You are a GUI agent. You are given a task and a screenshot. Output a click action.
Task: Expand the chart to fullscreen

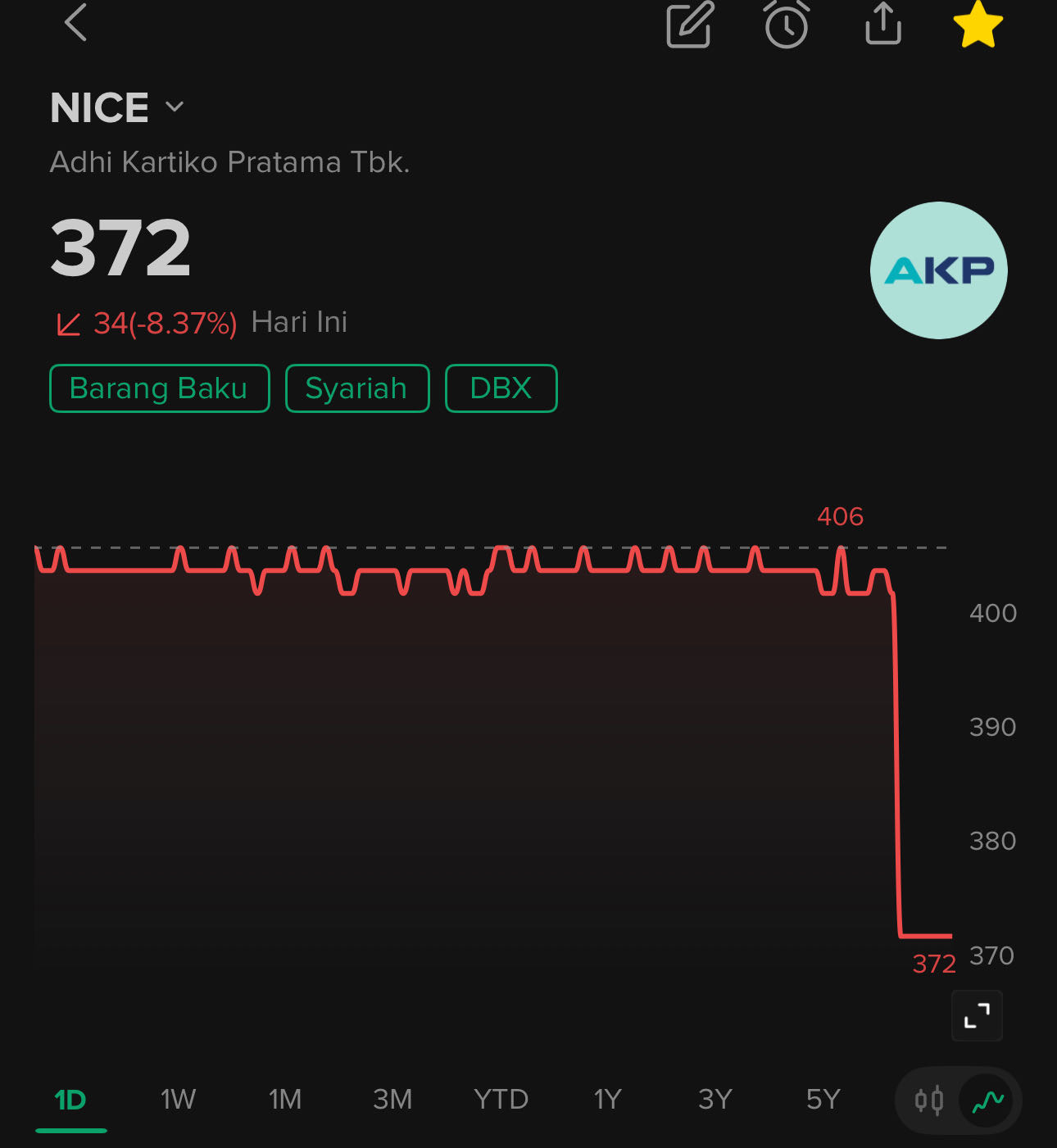(x=977, y=1016)
